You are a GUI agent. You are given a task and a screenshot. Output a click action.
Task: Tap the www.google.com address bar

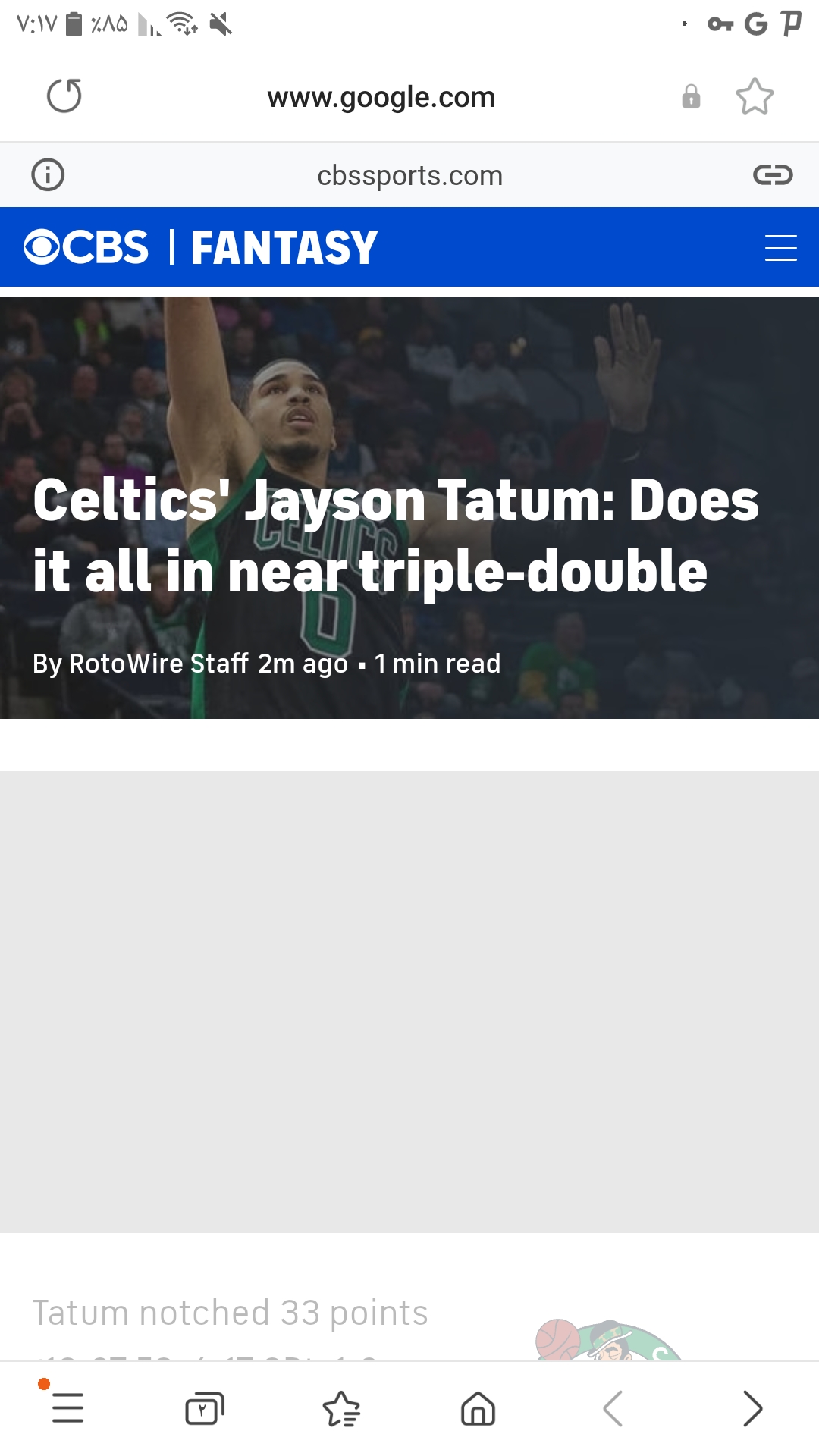pyautogui.click(x=381, y=97)
